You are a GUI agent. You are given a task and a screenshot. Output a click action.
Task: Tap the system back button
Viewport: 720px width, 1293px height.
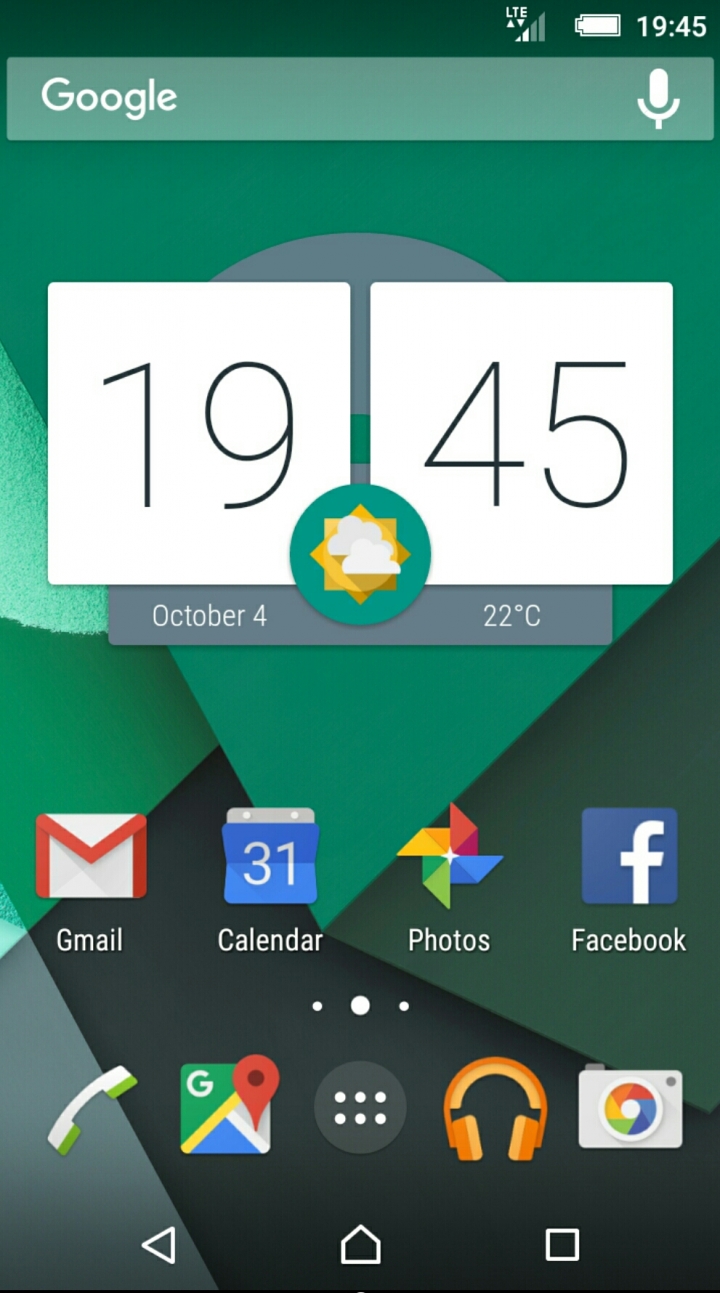(158, 1245)
